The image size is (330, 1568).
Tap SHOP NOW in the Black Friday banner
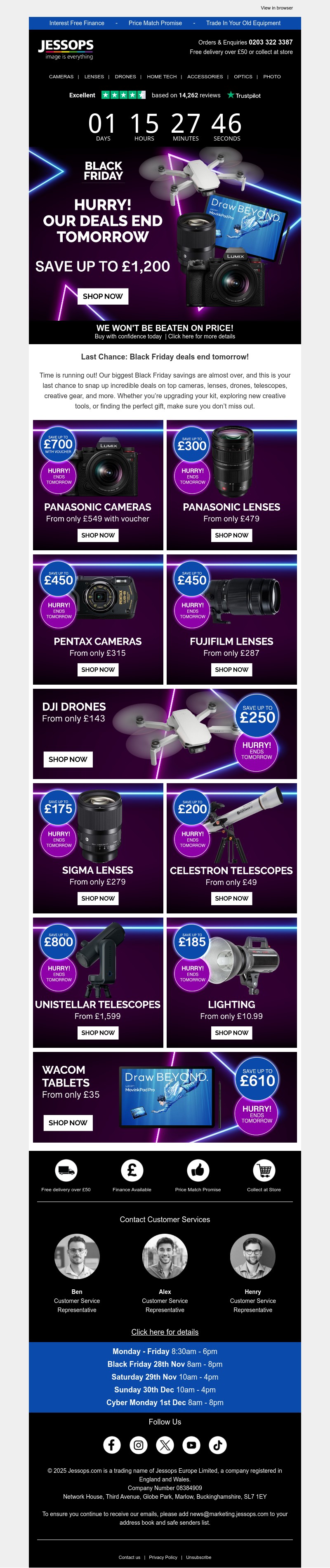click(102, 296)
